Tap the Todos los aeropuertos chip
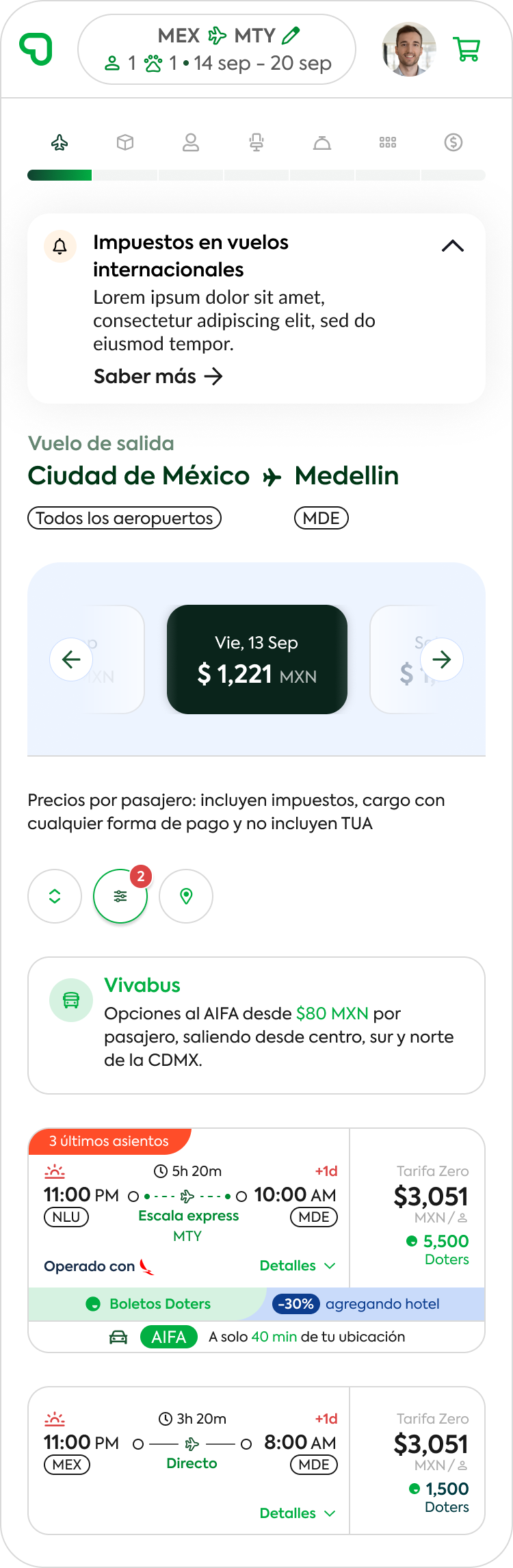 [x=124, y=518]
